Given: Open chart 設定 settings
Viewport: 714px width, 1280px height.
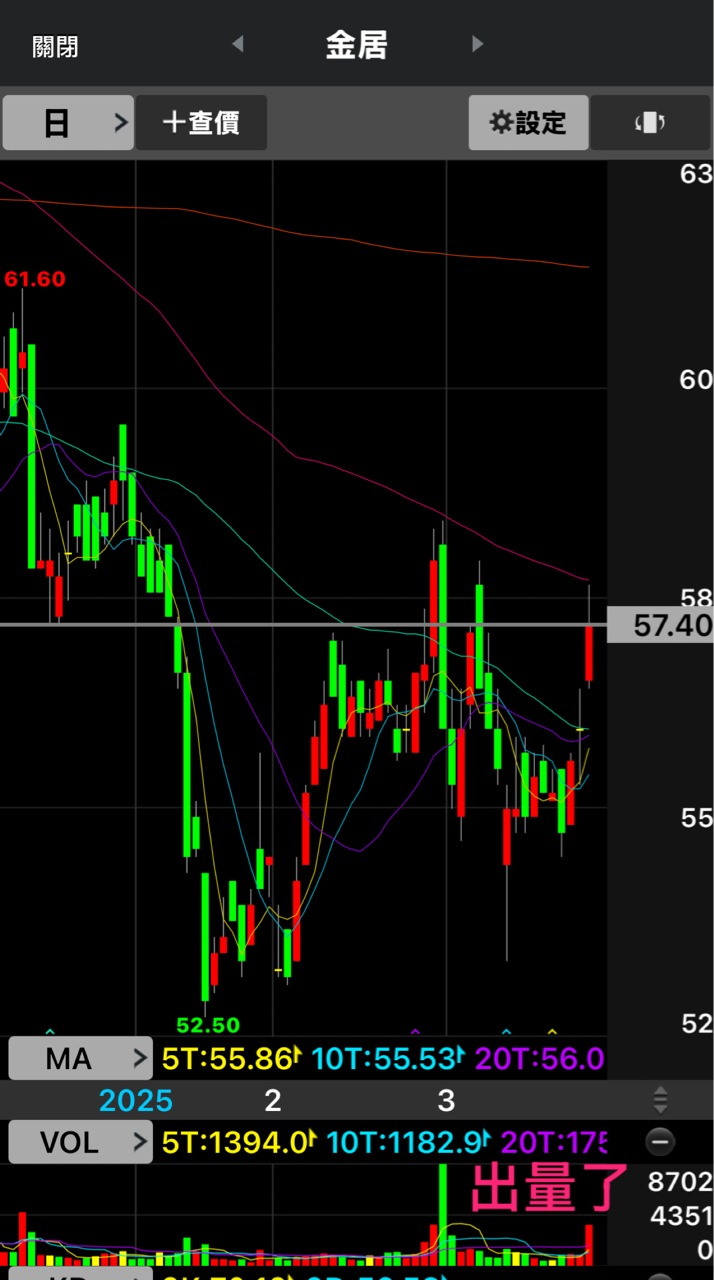Looking at the screenshot, I should click(528, 123).
